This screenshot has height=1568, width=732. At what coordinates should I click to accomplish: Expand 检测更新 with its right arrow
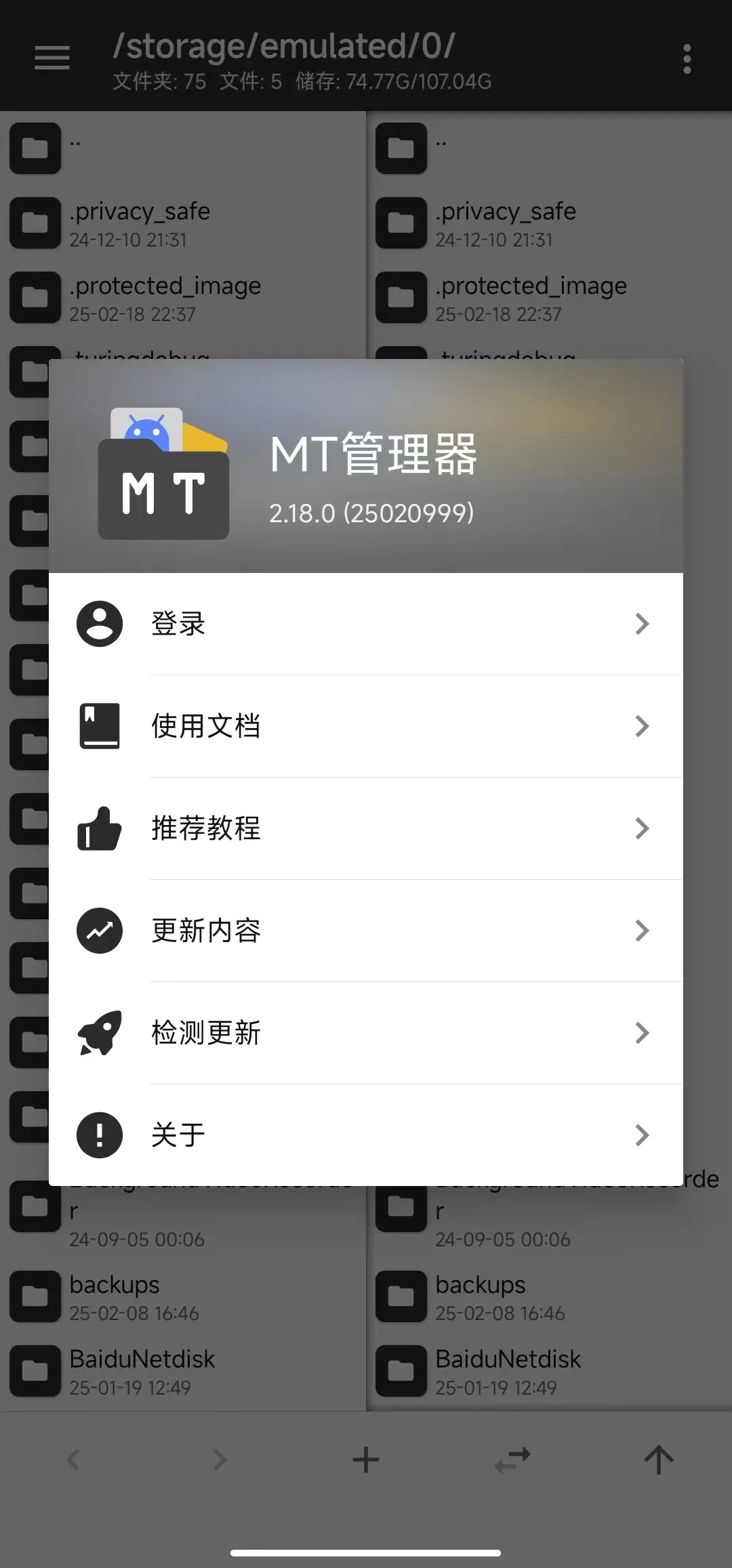641,1032
